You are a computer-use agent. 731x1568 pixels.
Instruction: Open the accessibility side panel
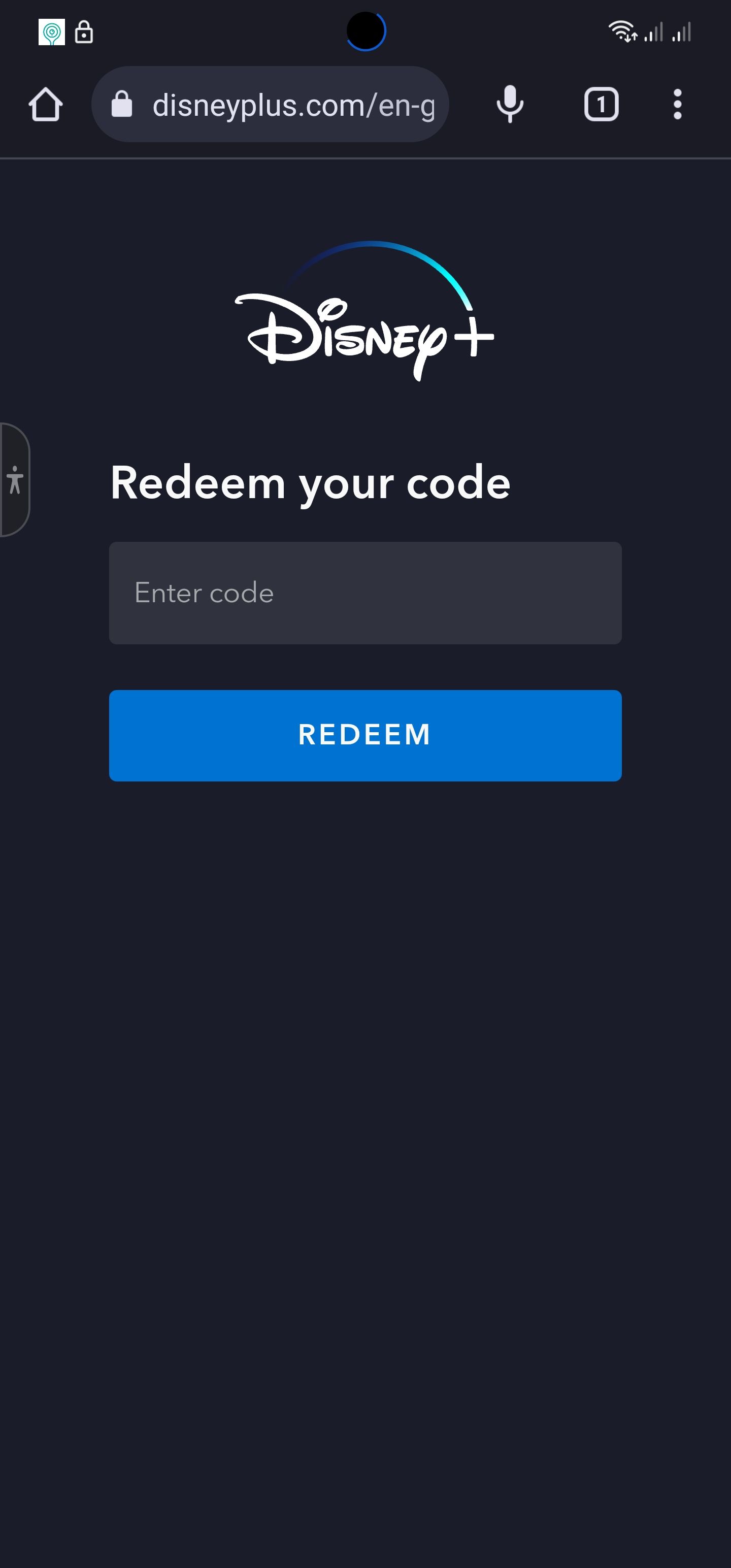coord(15,480)
